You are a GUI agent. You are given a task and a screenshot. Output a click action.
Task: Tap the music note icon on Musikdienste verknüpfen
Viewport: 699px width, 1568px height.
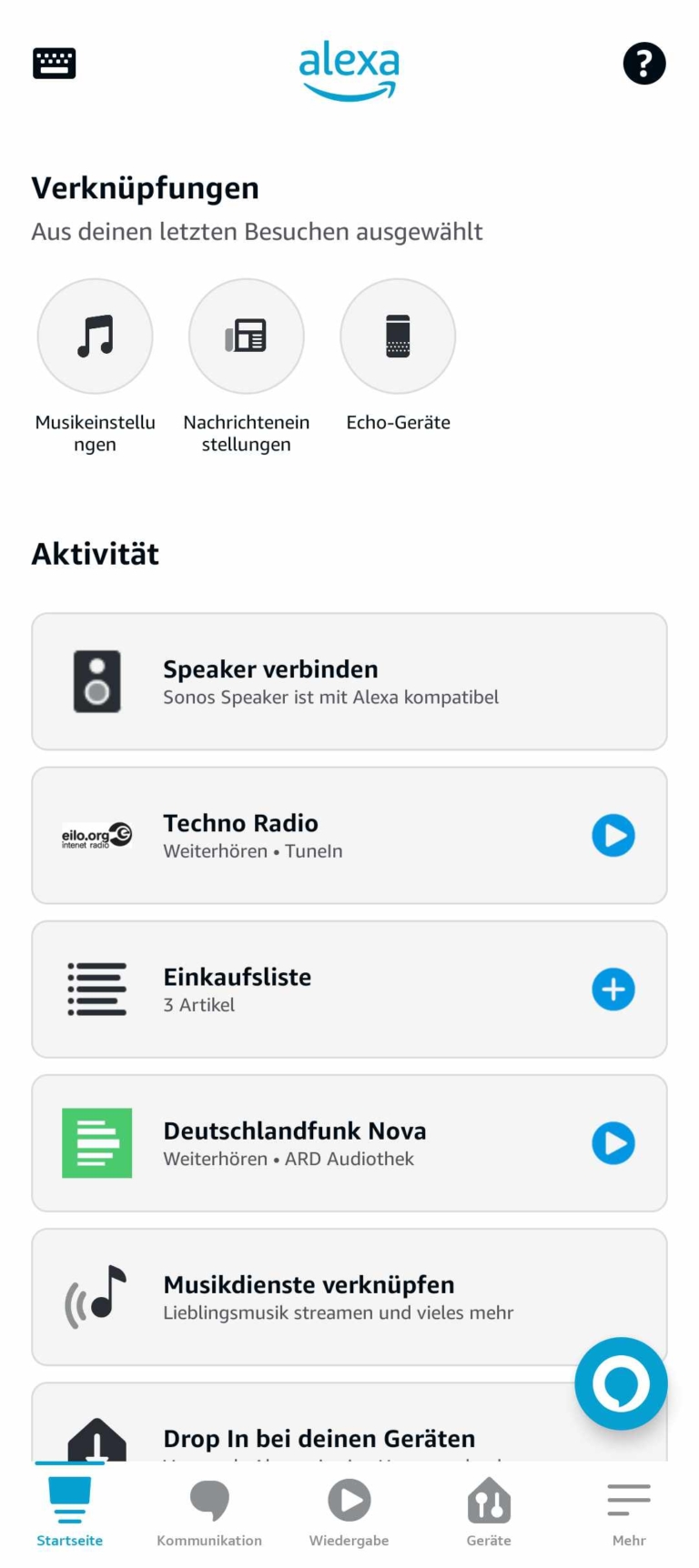96,1297
